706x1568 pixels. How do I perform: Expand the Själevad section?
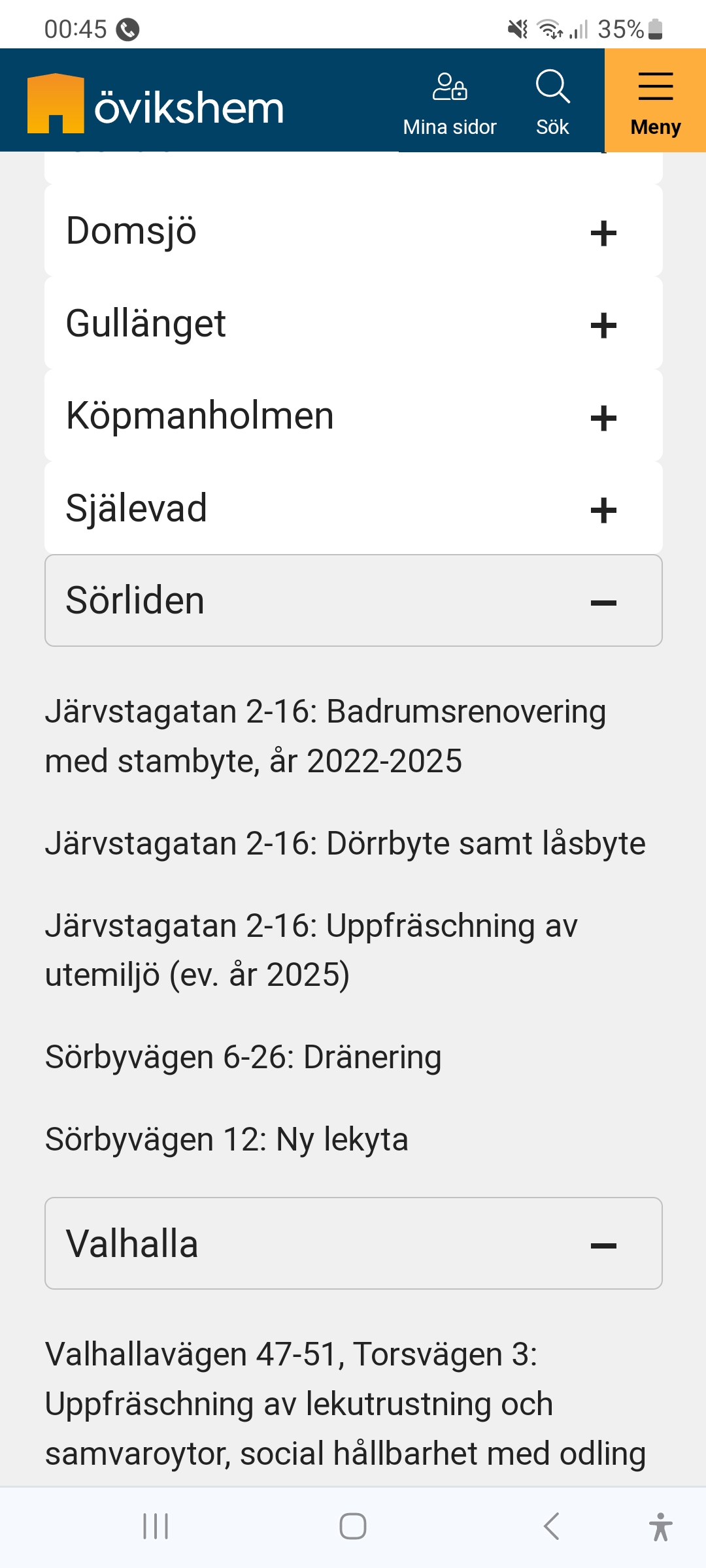coord(353,508)
